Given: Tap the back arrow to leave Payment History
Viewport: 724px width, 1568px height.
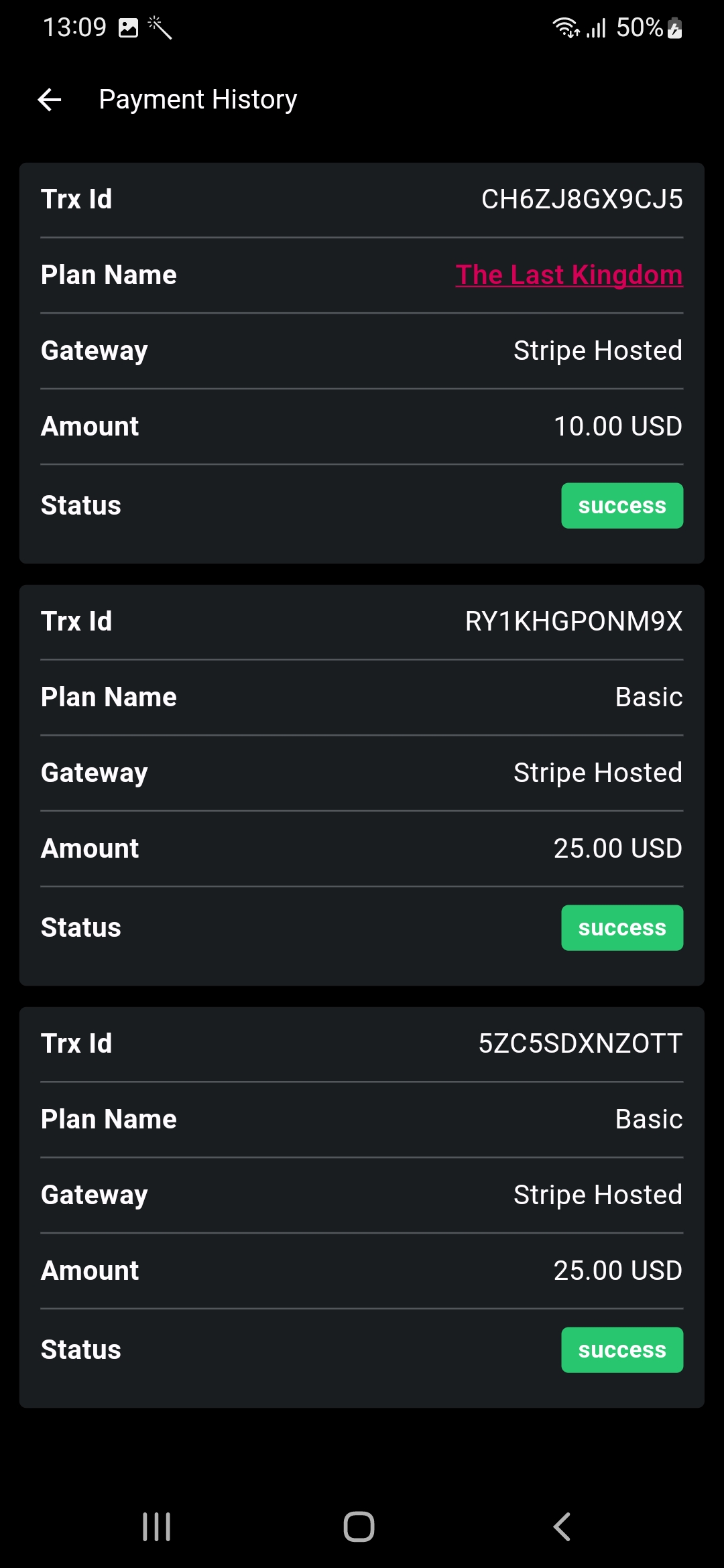Looking at the screenshot, I should point(49,99).
